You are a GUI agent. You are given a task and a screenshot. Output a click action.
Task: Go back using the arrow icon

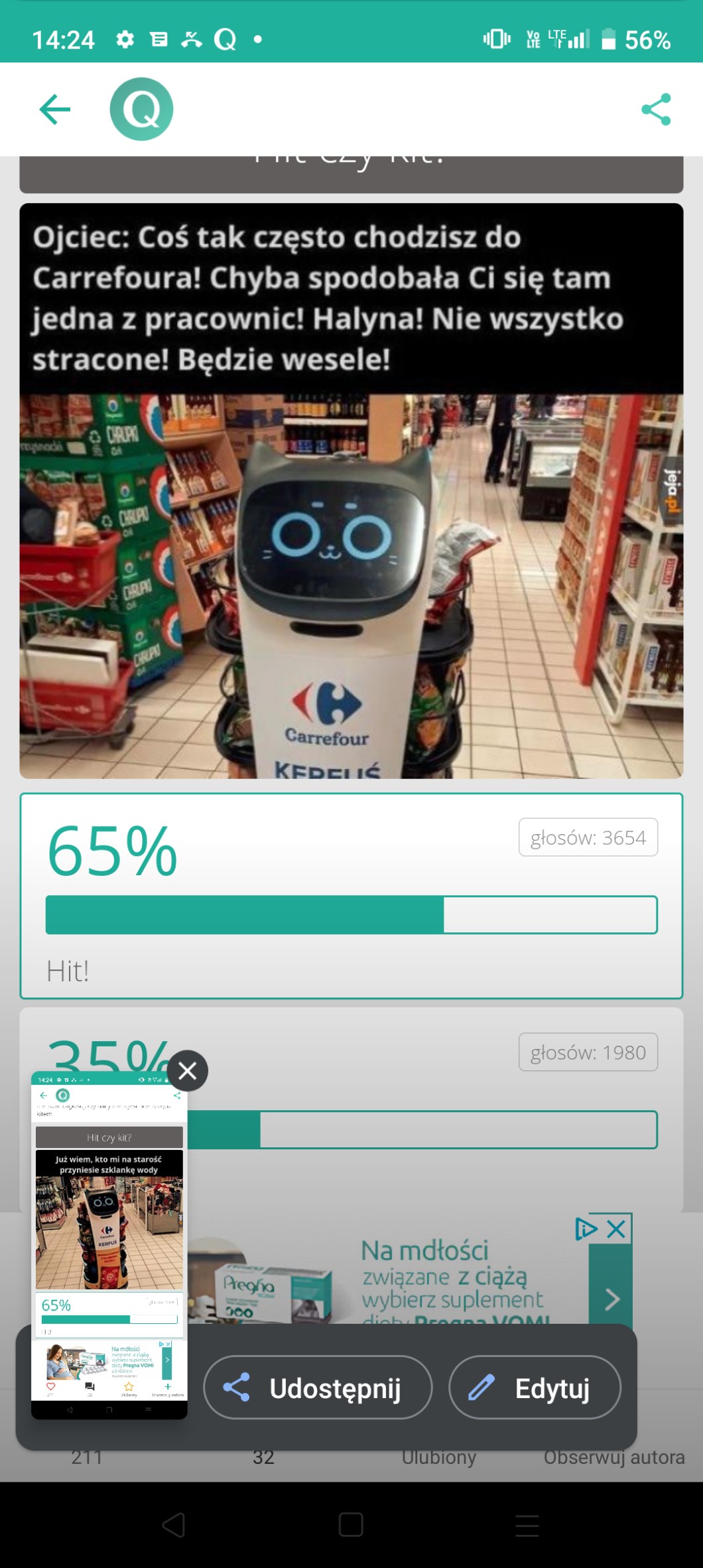point(55,109)
